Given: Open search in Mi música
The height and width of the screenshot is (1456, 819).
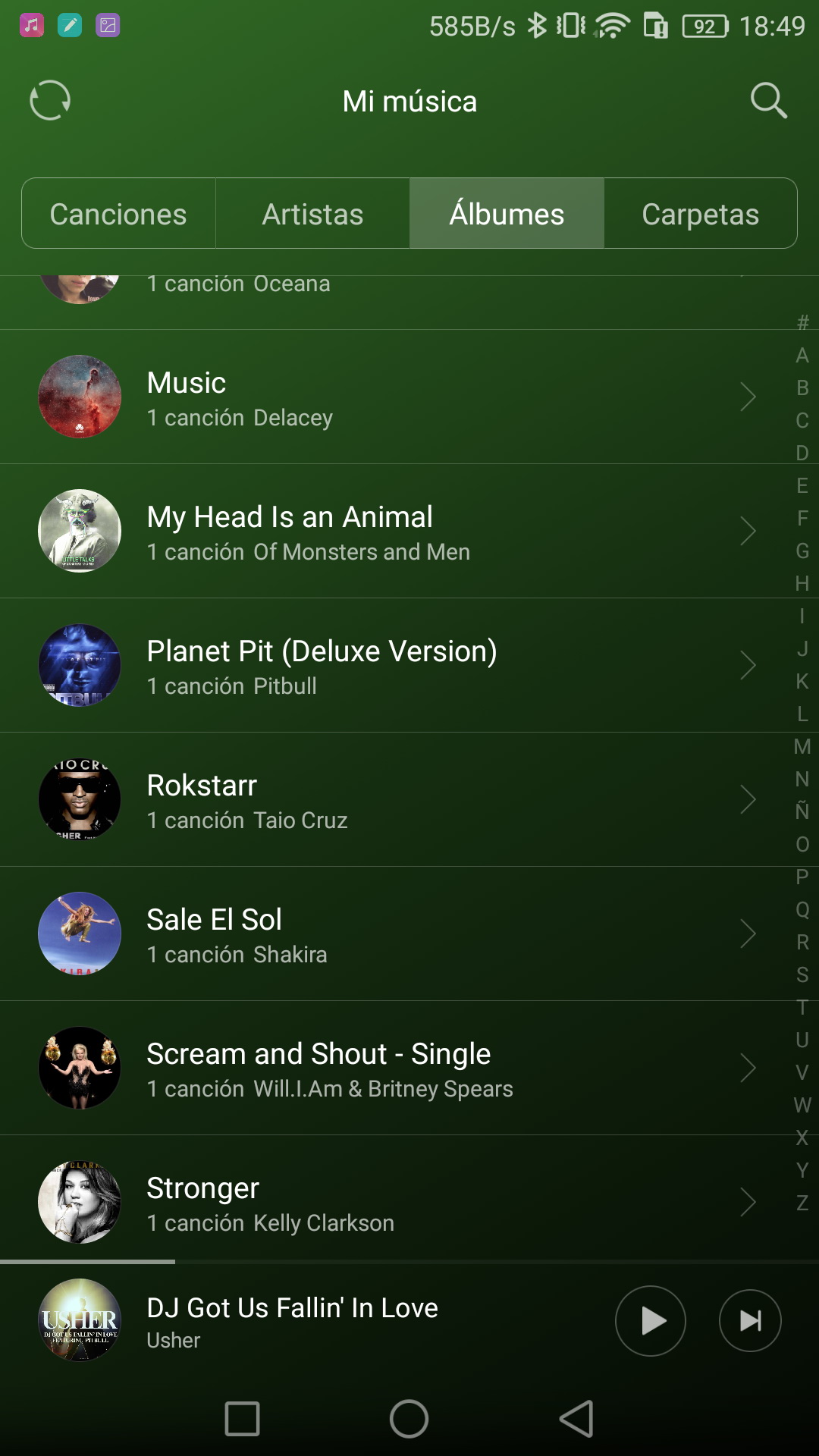Looking at the screenshot, I should click(768, 100).
